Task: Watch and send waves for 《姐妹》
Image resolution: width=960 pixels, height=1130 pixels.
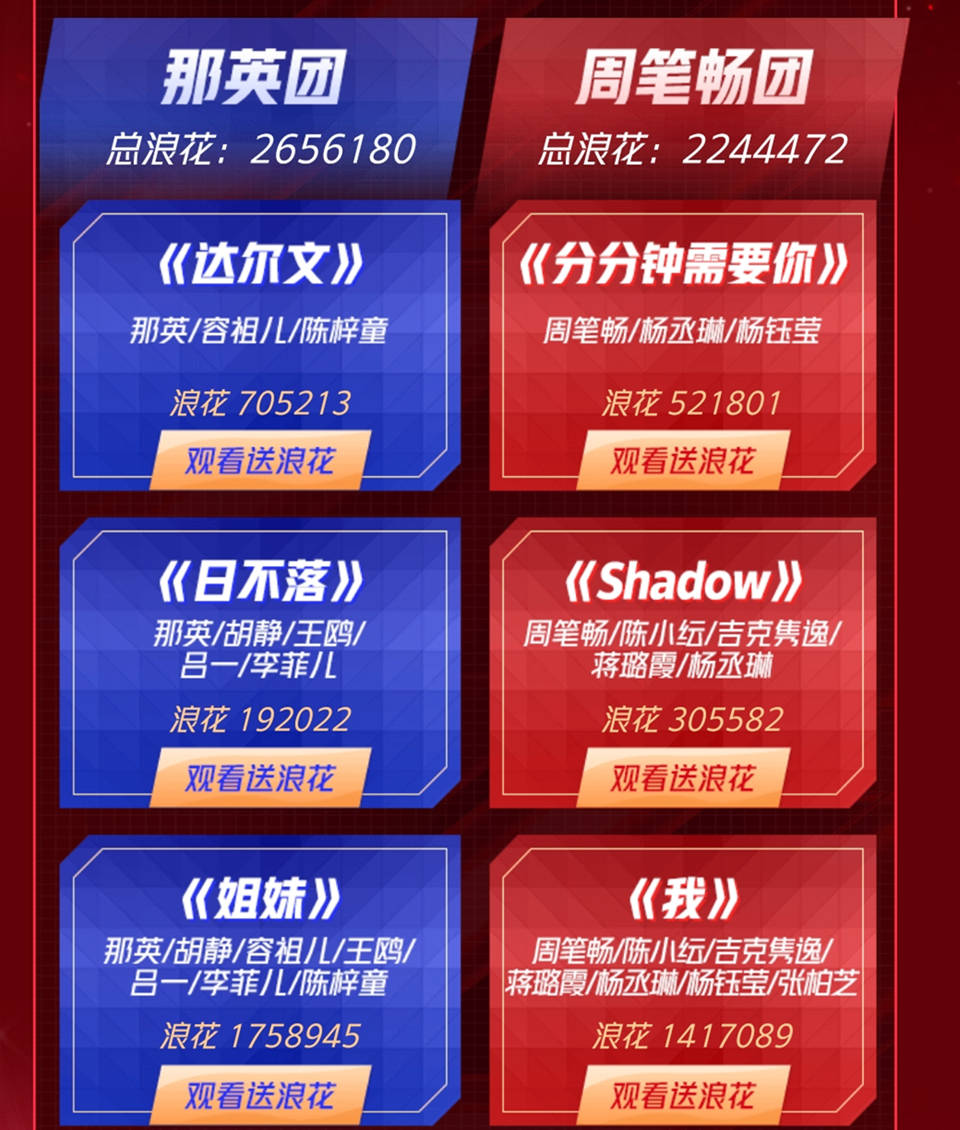Action: pyautogui.click(x=260, y=1095)
